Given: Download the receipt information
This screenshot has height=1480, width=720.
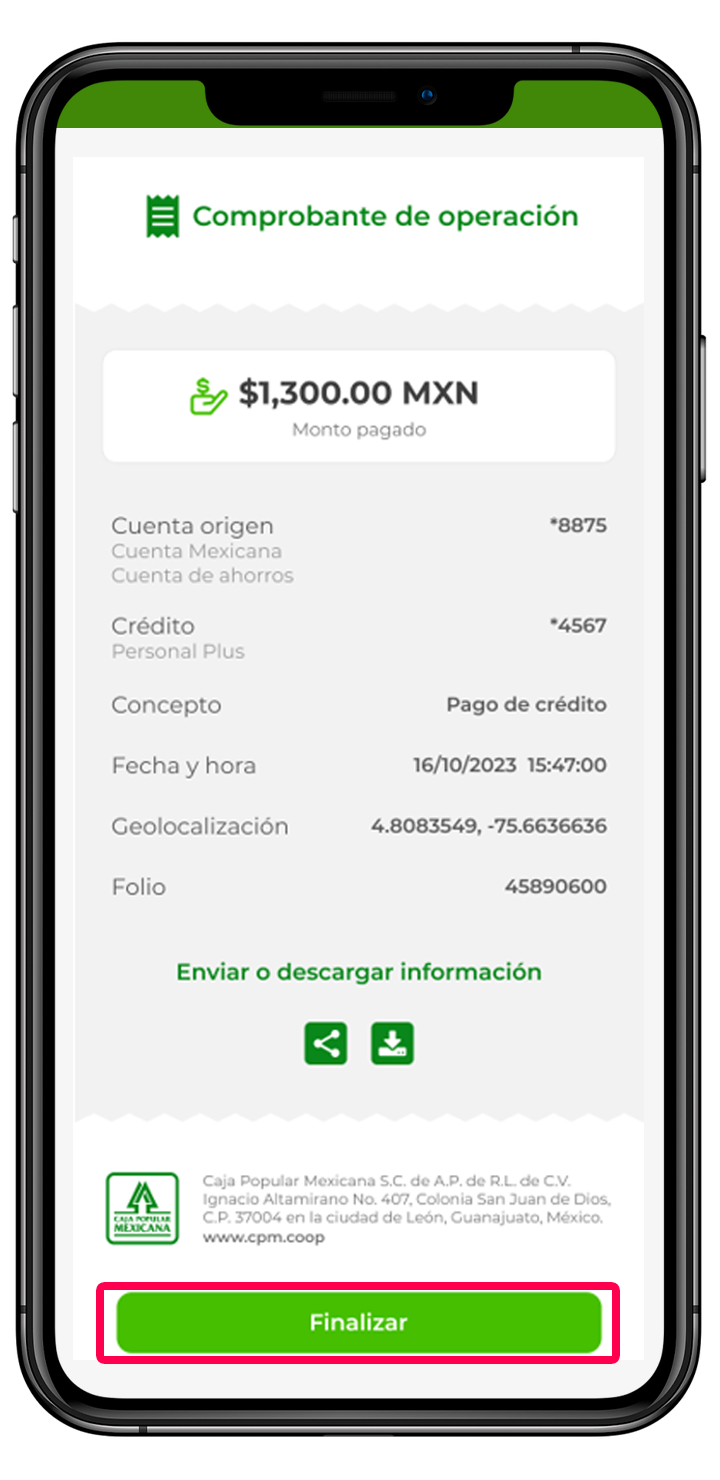Looking at the screenshot, I should (392, 1043).
